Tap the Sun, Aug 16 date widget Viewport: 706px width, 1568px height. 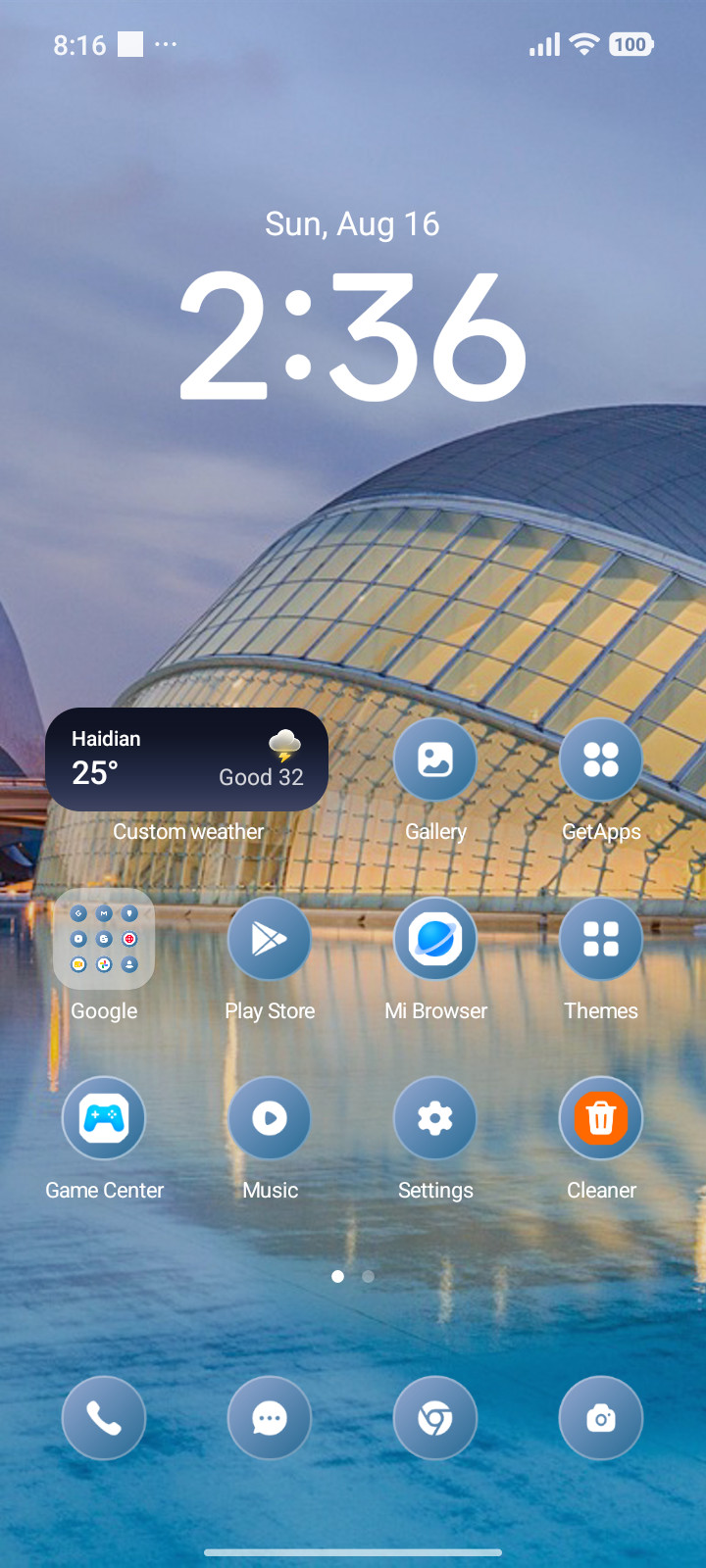(x=353, y=224)
